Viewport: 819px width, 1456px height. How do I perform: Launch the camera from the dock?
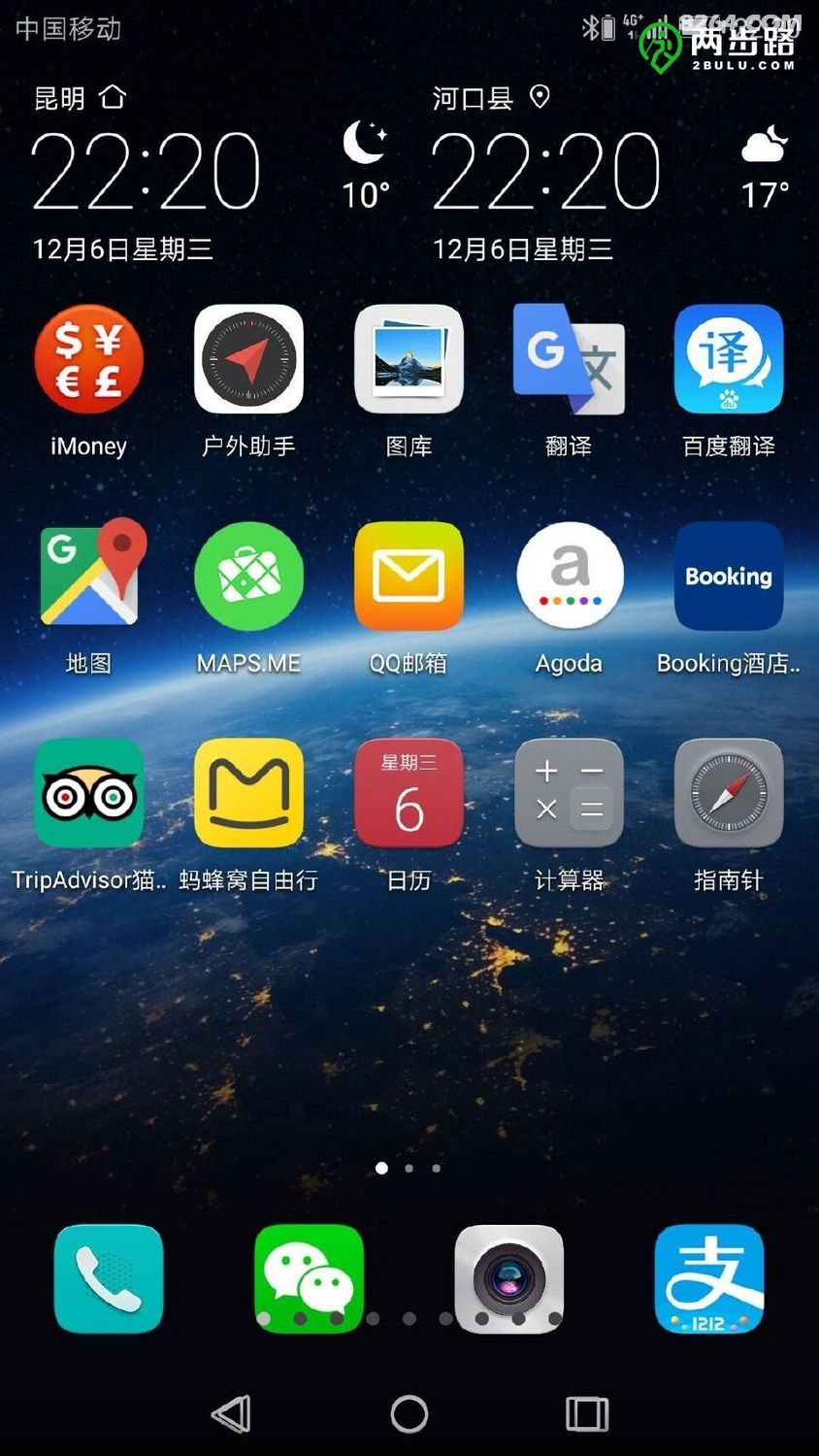pyautogui.click(x=509, y=1278)
